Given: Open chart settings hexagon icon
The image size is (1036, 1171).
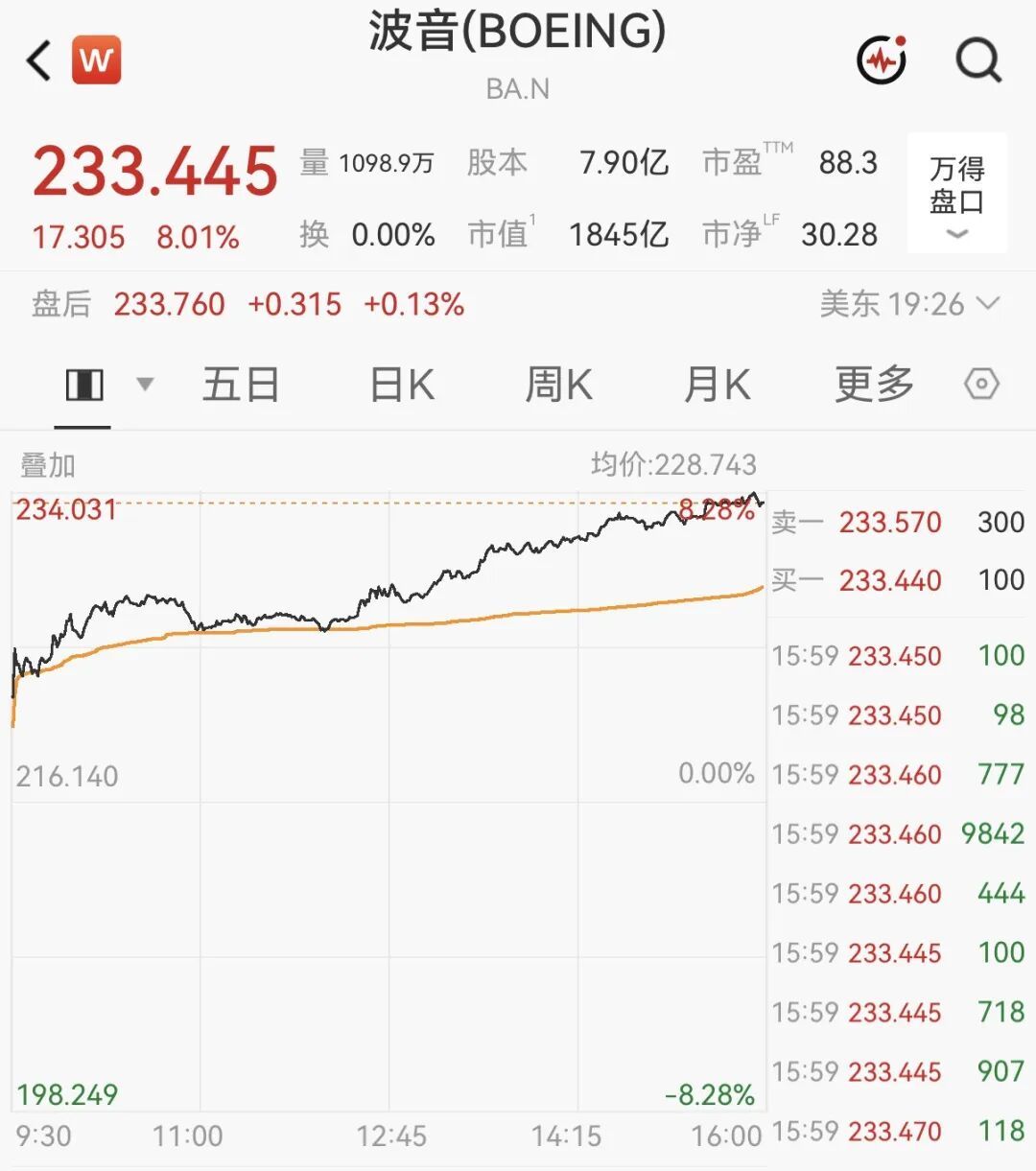Looking at the screenshot, I should (981, 385).
